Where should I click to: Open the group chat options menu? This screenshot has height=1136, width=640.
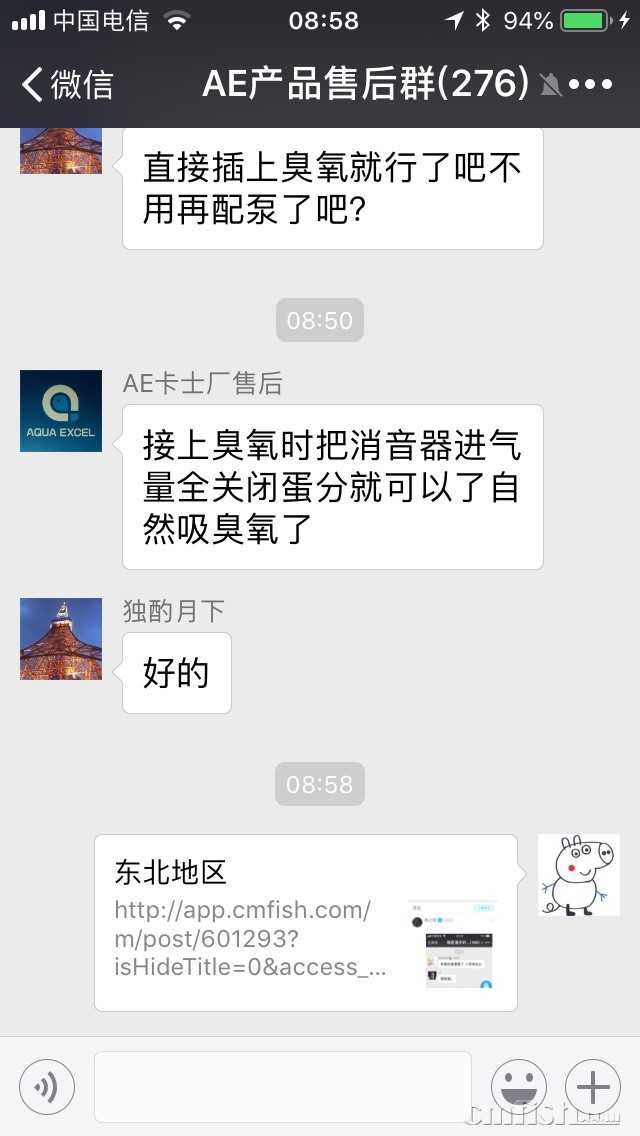click(x=590, y=85)
